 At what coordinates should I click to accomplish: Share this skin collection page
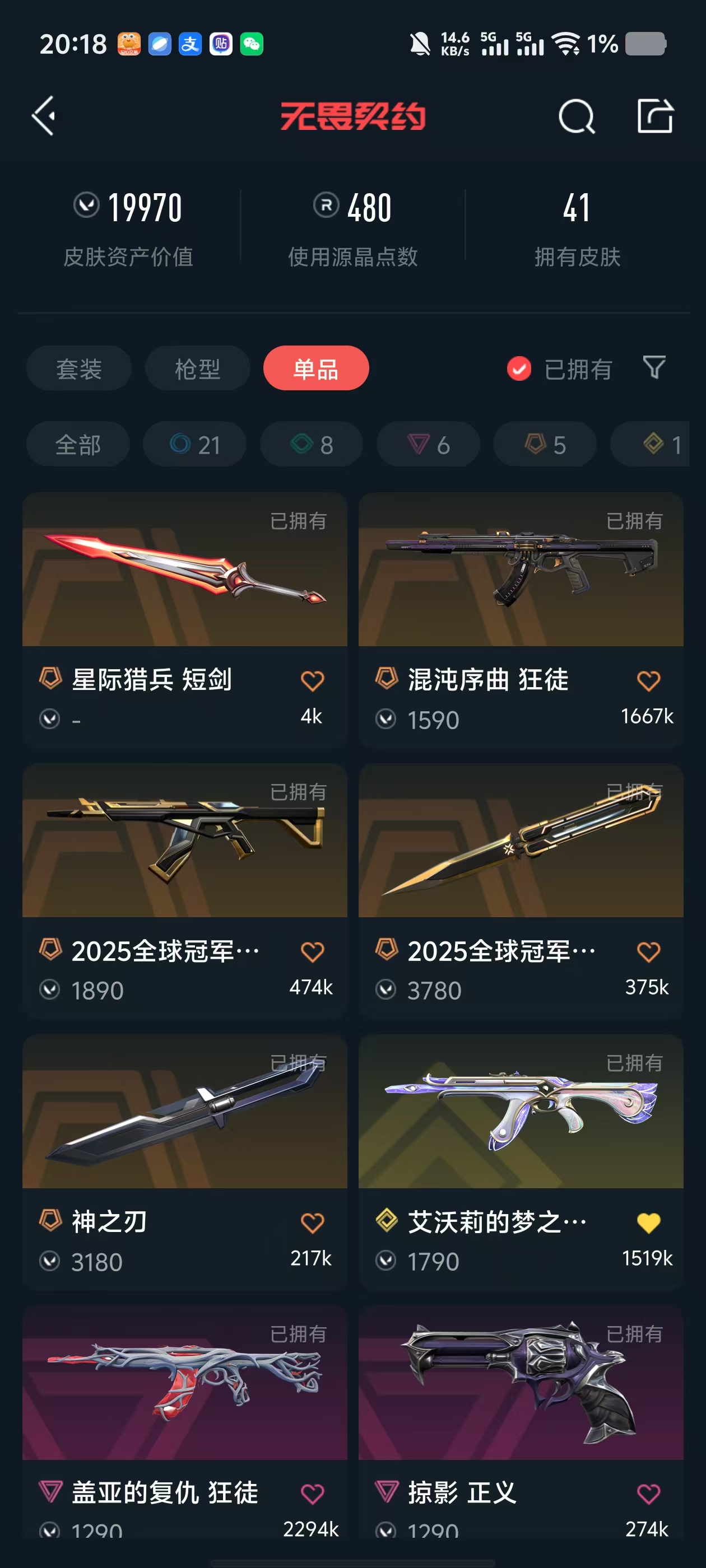[655, 116]
